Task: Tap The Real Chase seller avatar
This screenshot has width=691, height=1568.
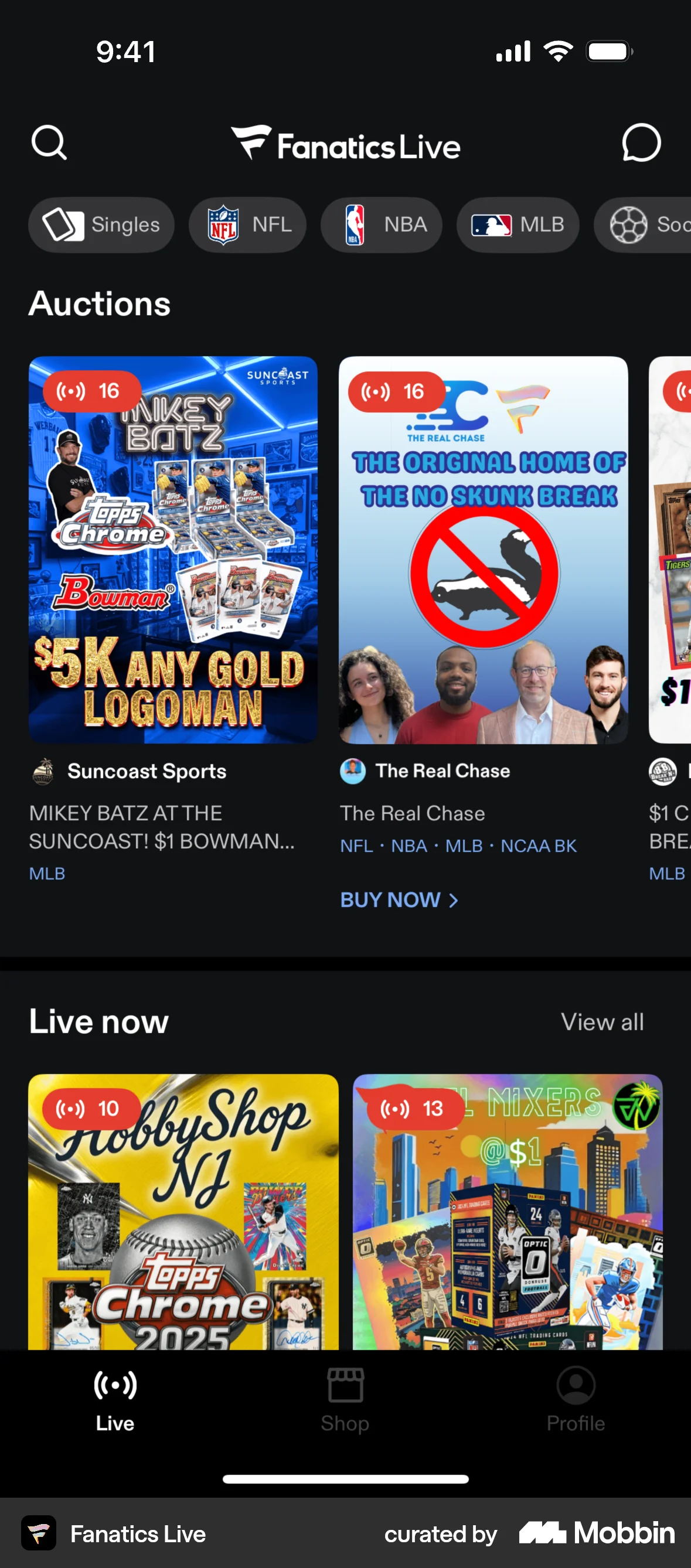Action: point(352,771)
